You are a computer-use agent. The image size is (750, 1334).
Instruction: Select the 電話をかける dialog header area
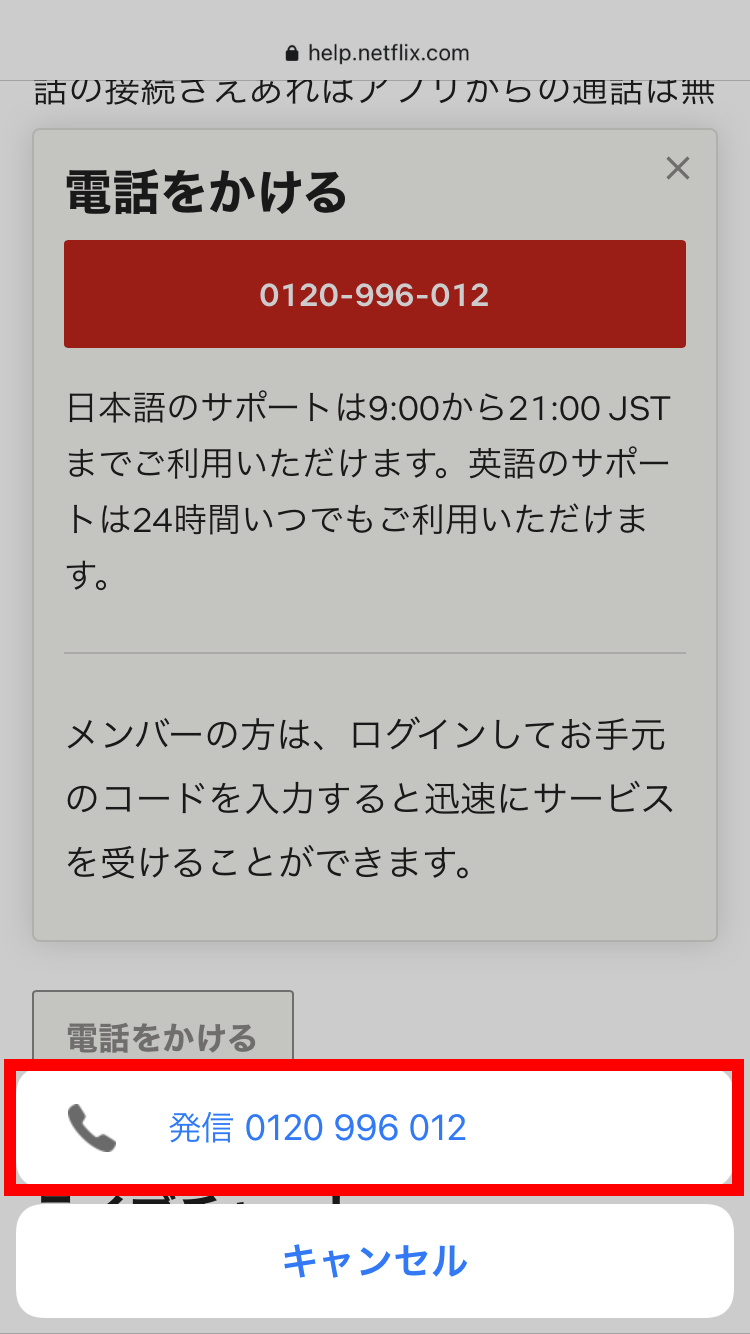tap(204, 196)
